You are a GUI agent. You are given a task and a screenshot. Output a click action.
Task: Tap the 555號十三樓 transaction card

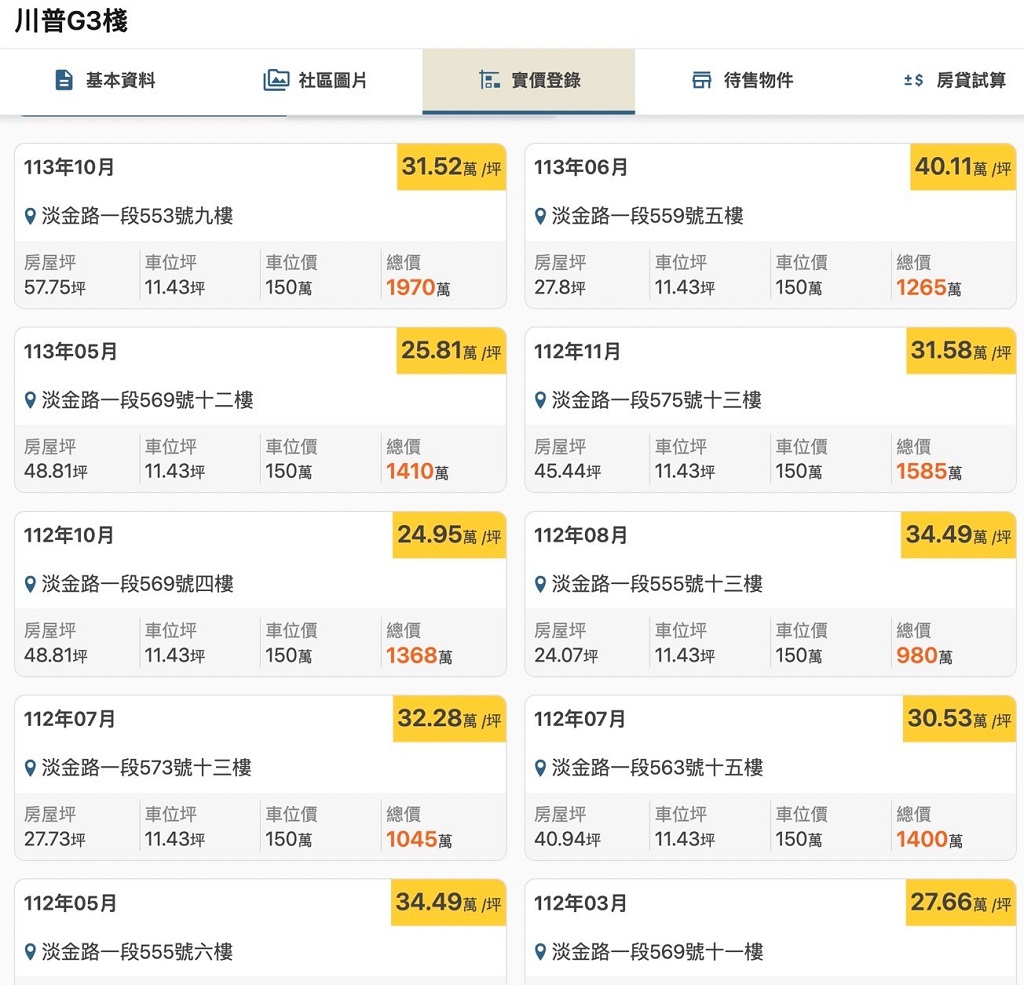tap(770, 594)
